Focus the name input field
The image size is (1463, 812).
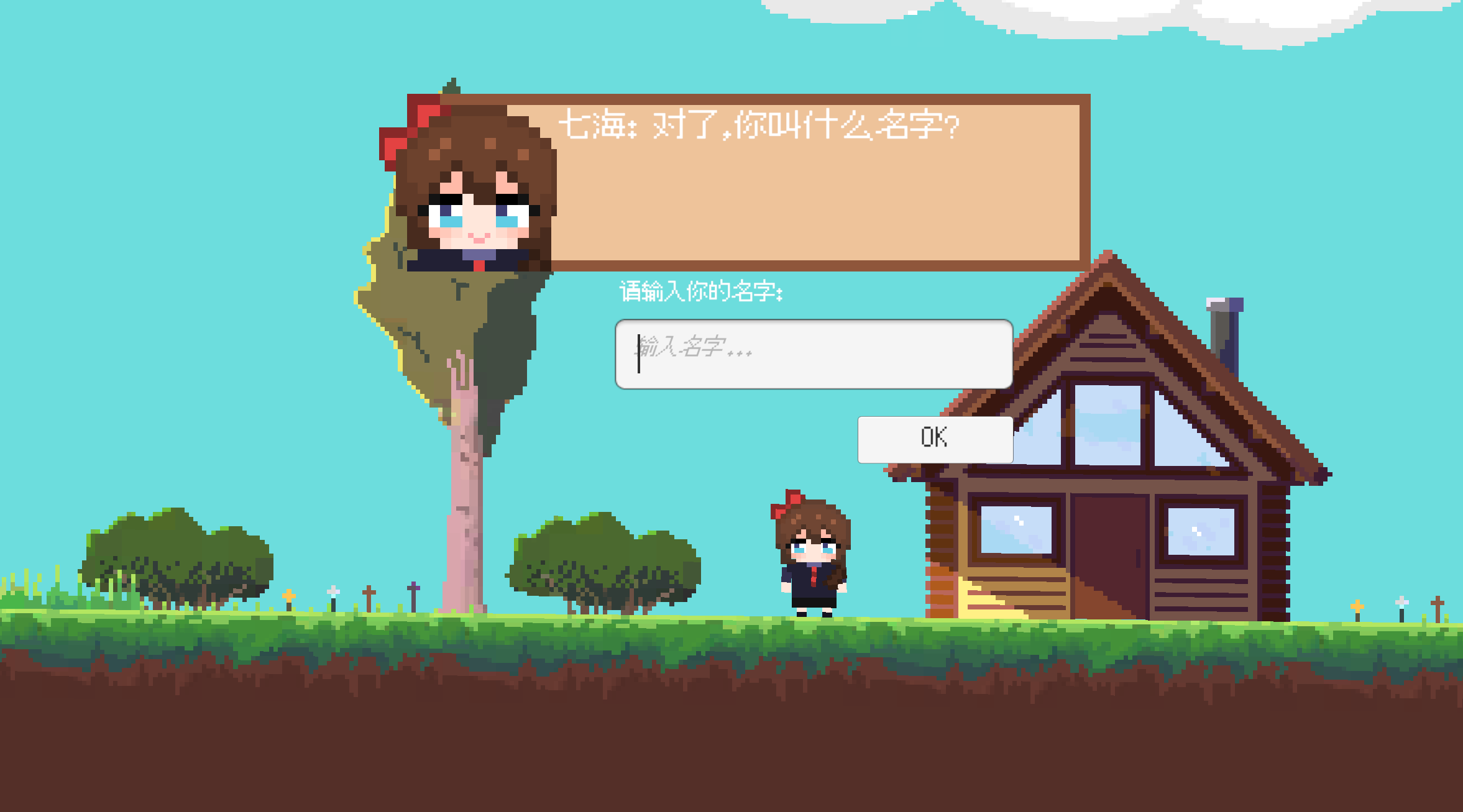click(x=814, y=354)
